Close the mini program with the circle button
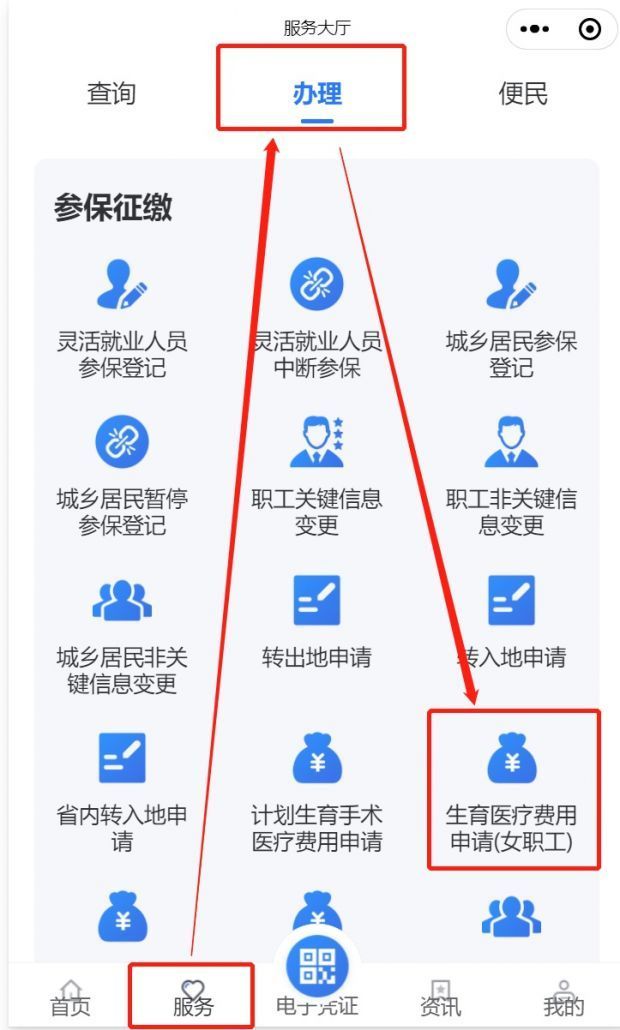 [x=590, y=29]
